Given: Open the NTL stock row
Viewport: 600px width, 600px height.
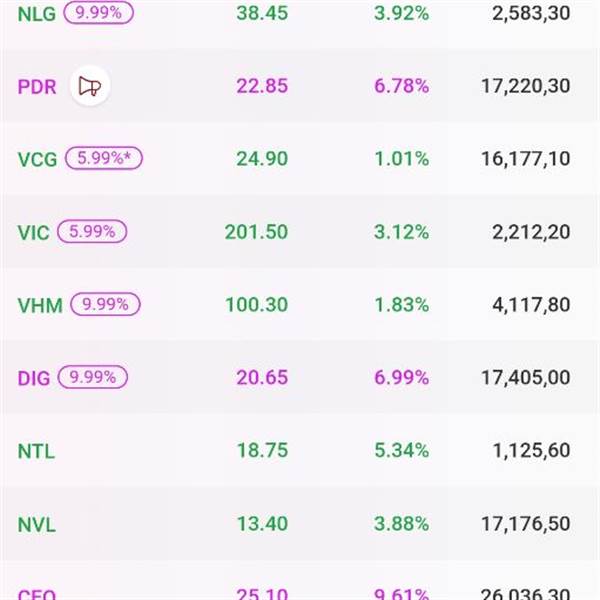Looking at the screenshot, I should (300, 451).
